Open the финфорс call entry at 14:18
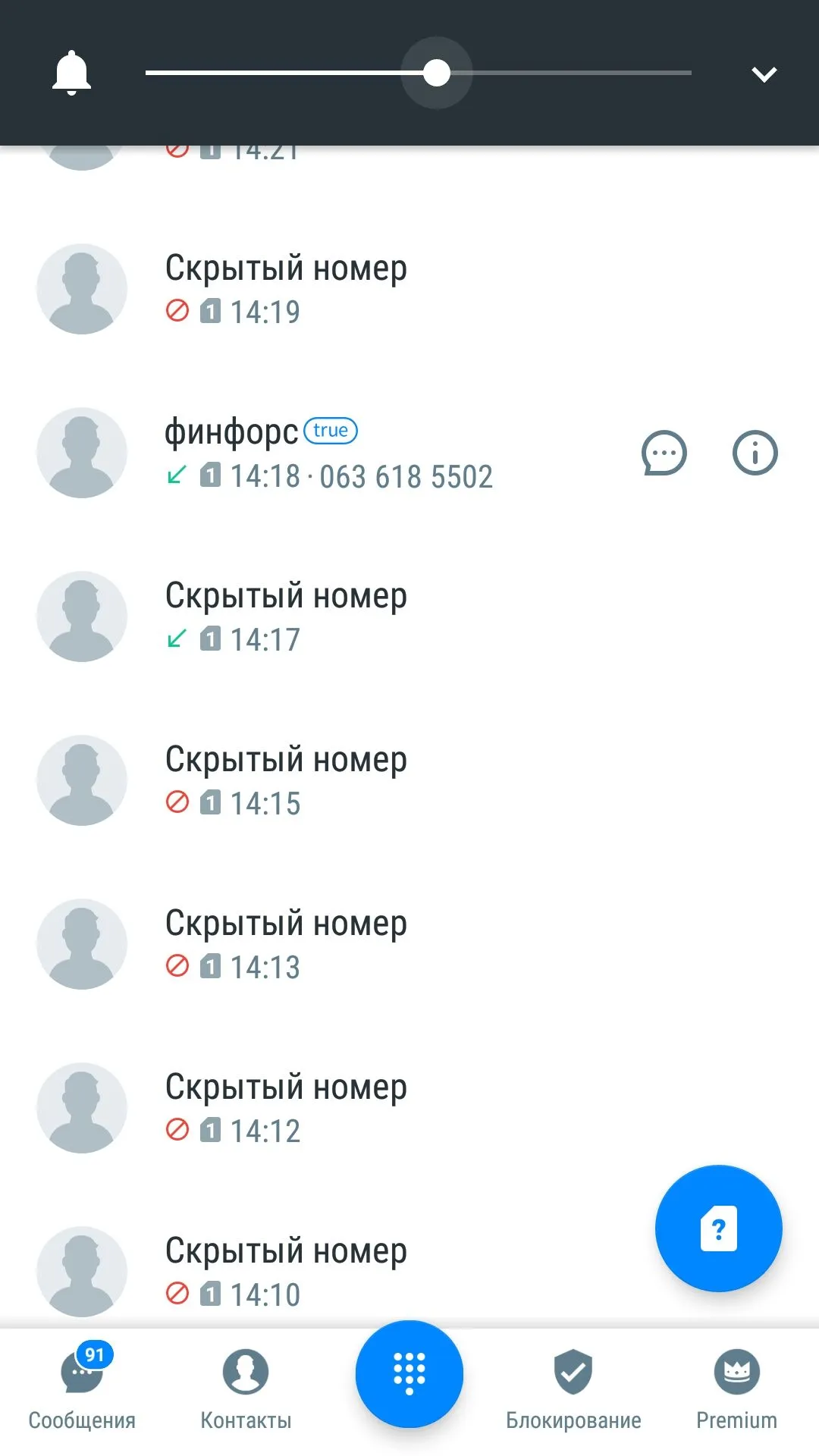 coord(341,453)
